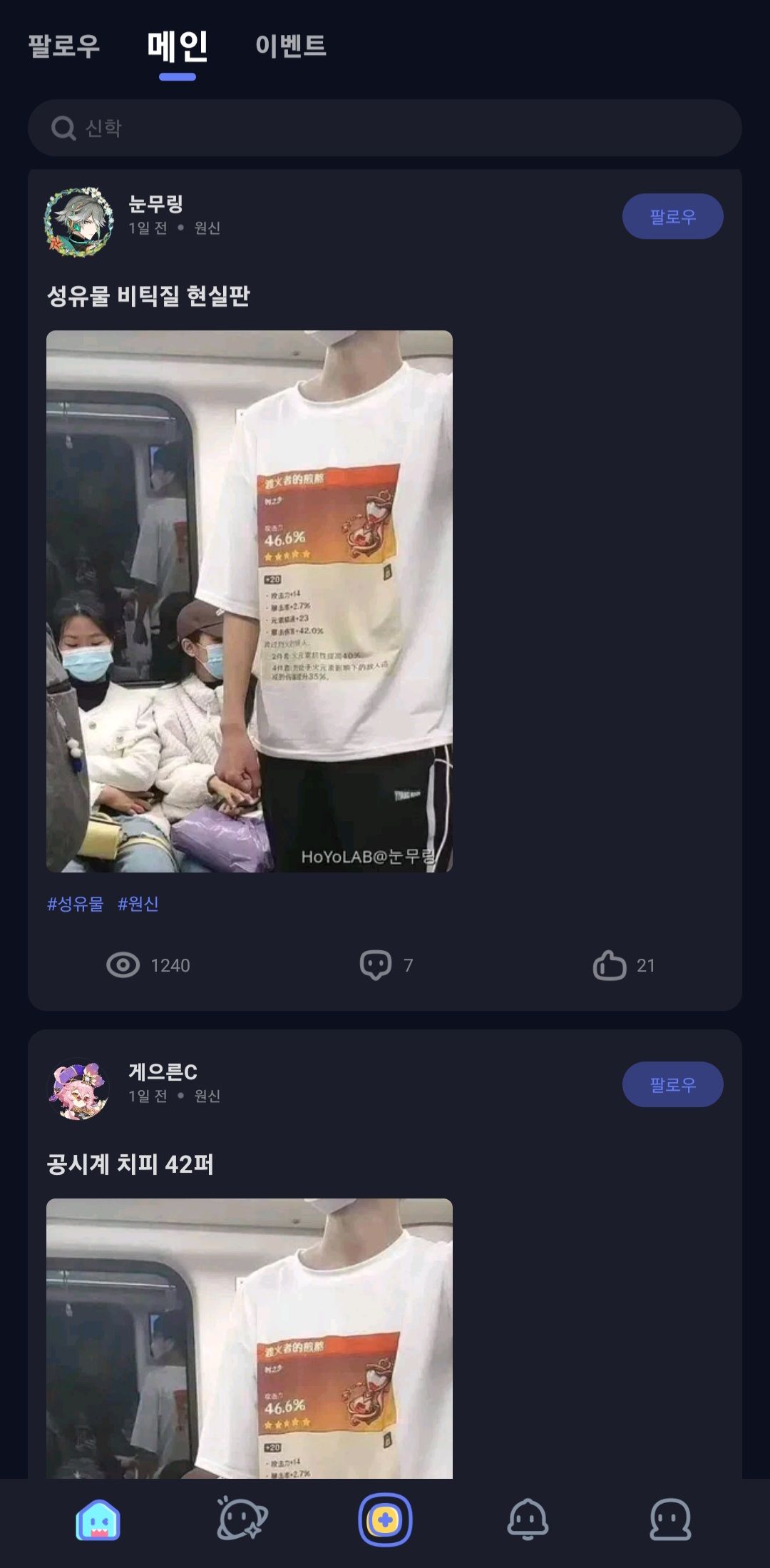Select the 메인 tab

pyautogui.click(x=178, y=46)
